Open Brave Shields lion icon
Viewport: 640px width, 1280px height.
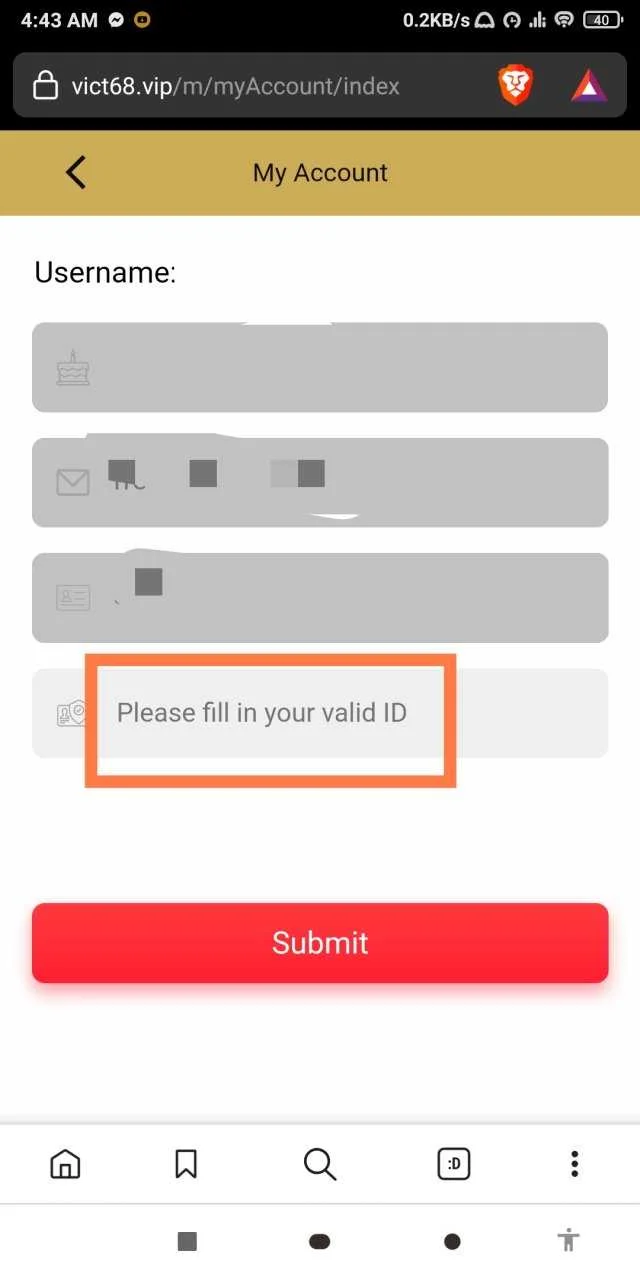point(516,87)
